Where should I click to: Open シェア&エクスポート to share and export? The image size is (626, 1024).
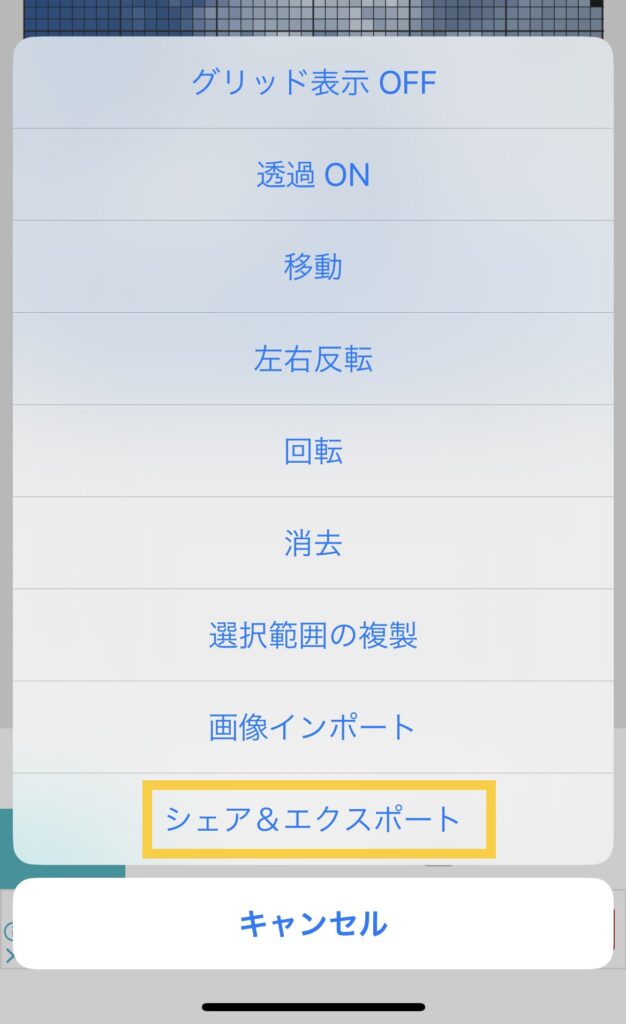[x=313, y=820]
